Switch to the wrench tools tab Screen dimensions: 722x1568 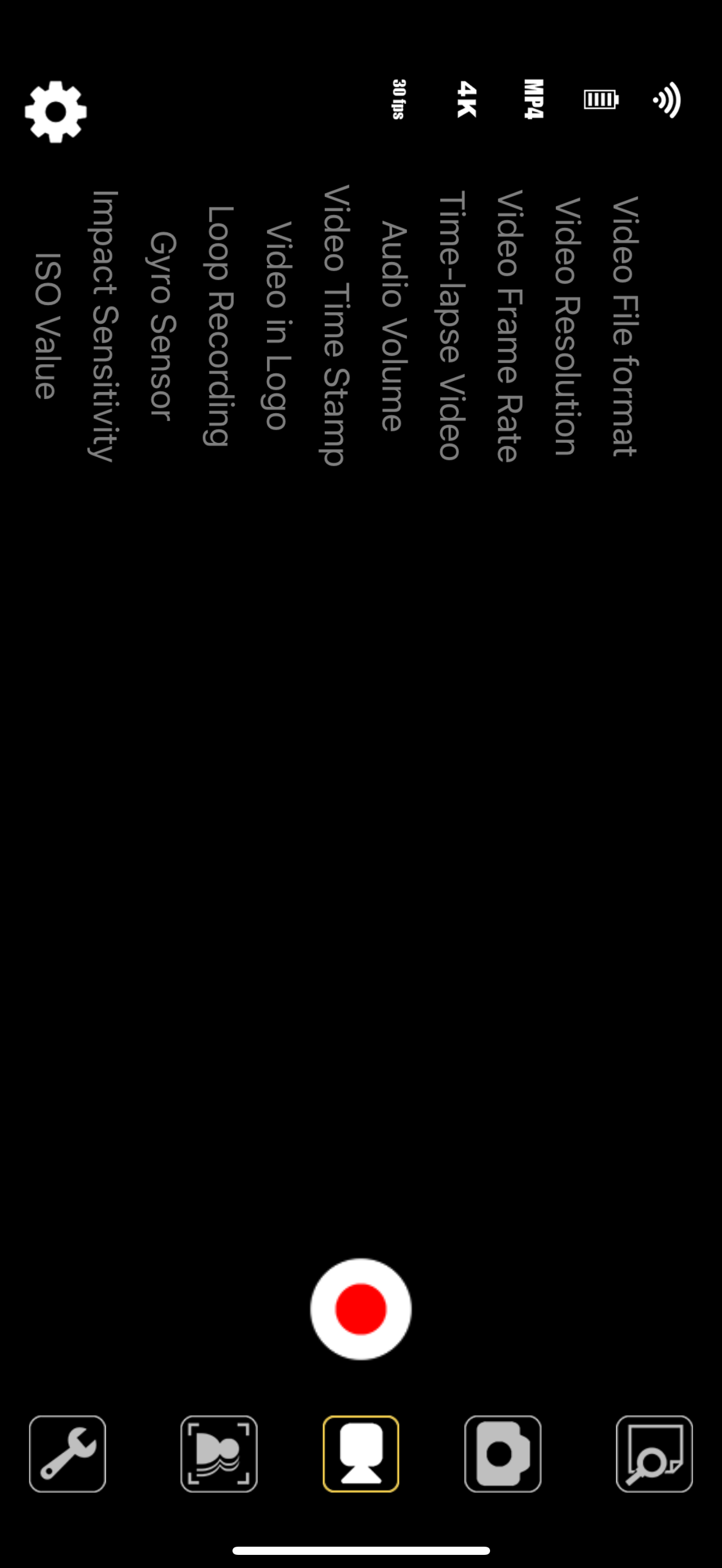coord(68,1454)
